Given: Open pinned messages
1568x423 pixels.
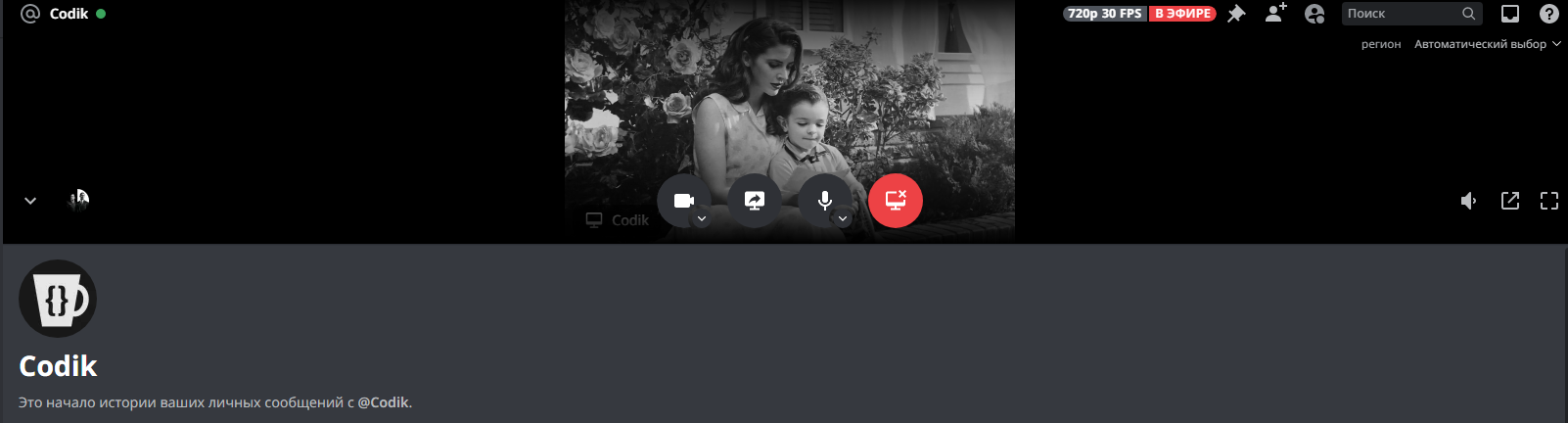Looking at the screenshot, I should (1236, 14).
